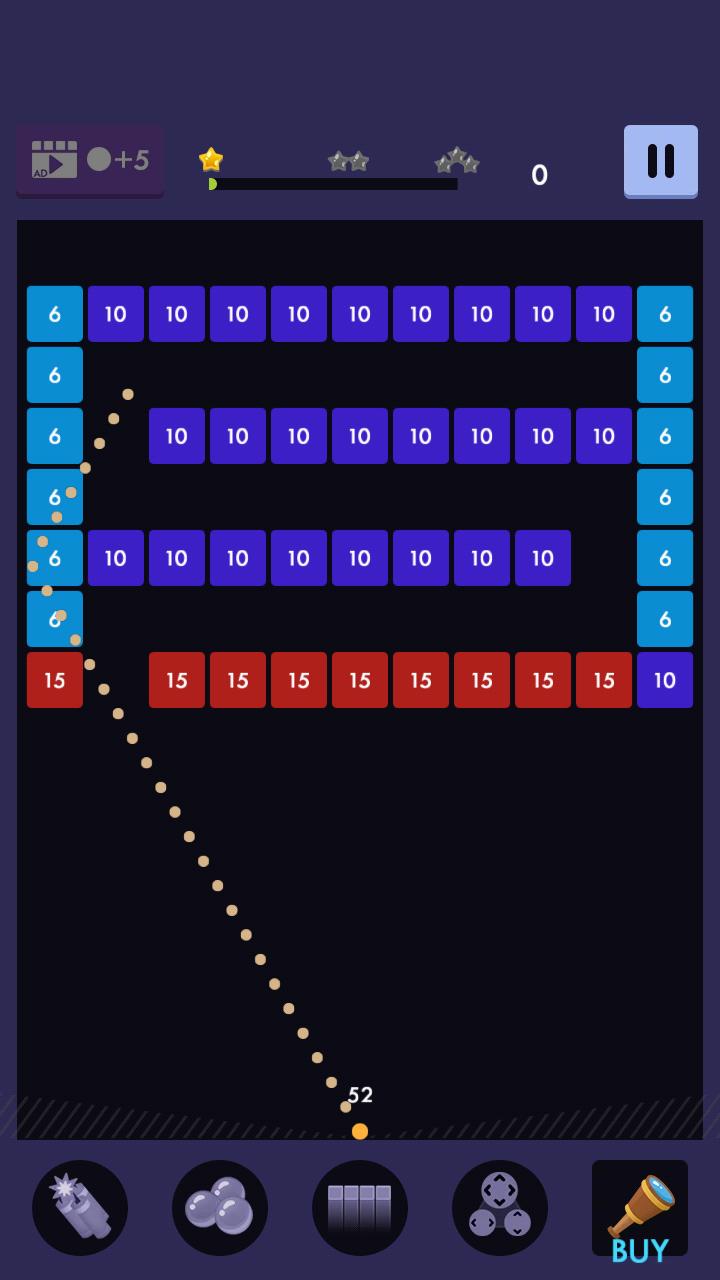
Task: Use the dynamite power-up
Action: tap(80, 1207)
